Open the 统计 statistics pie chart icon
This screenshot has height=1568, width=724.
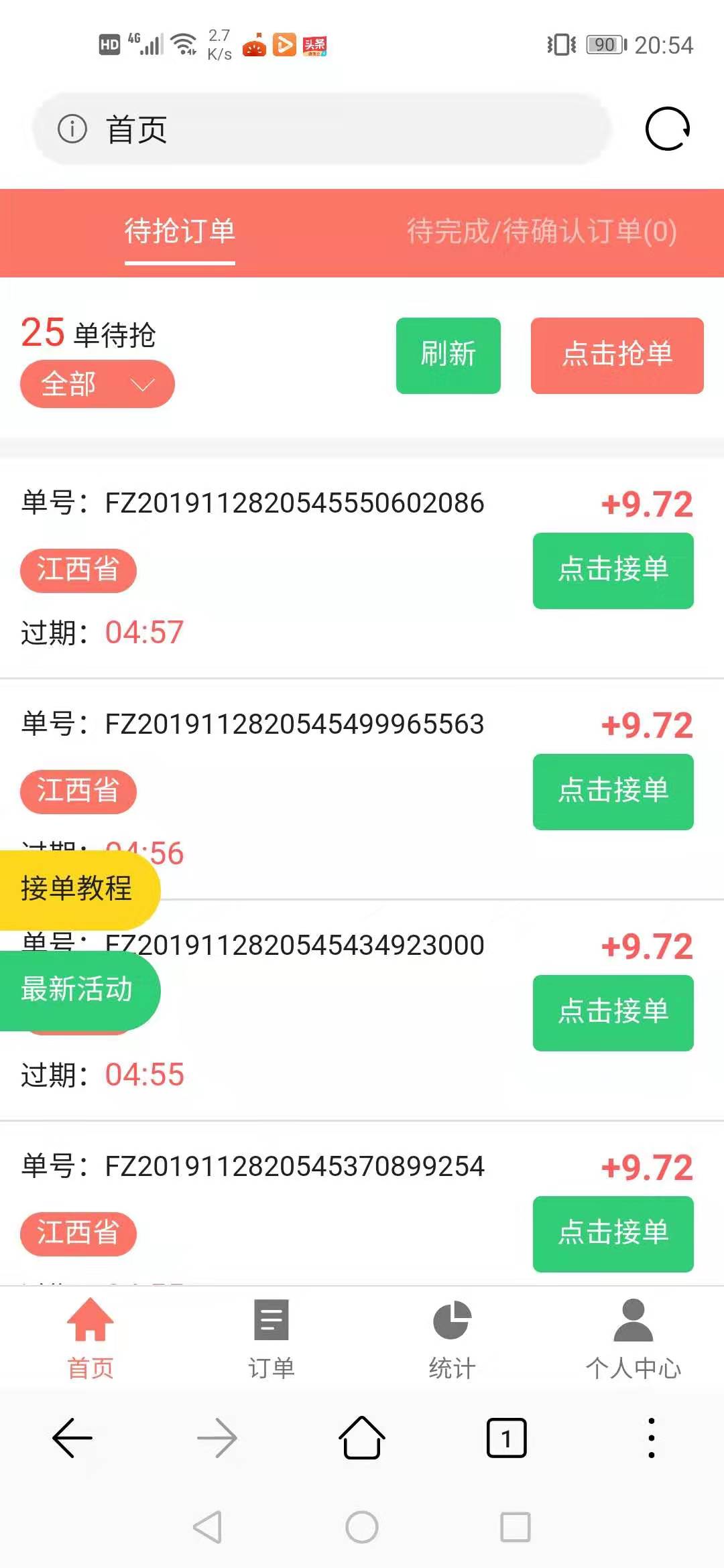click(x=451, y=1333)
